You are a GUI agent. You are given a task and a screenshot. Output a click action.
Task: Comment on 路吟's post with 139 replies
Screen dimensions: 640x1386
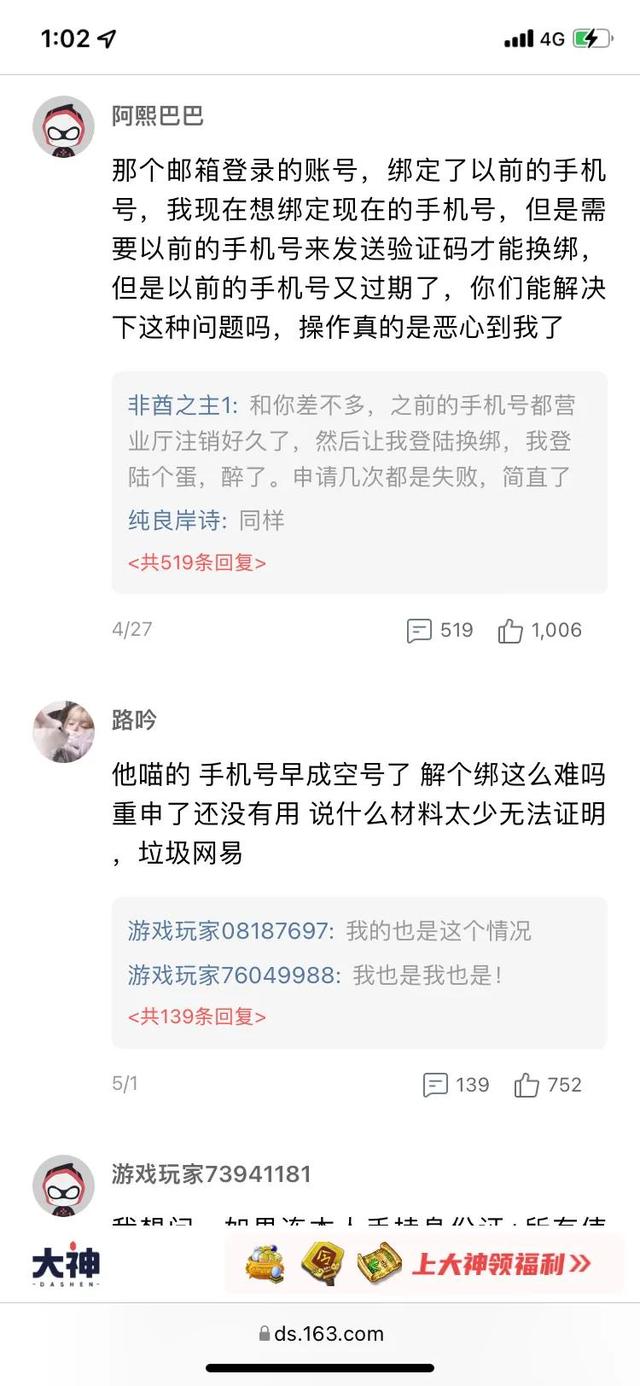click(456, 1084)
